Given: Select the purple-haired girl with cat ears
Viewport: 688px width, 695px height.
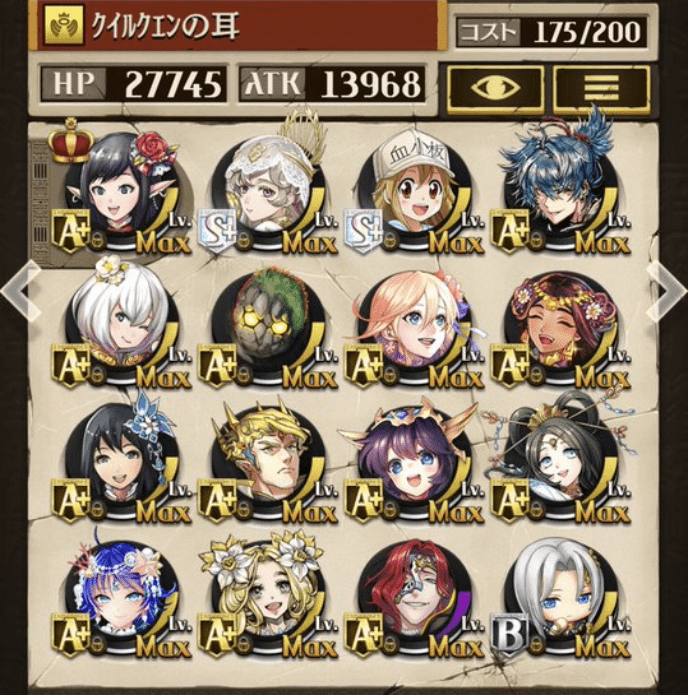Looking at the screenshot, I should tap(412, 463).
